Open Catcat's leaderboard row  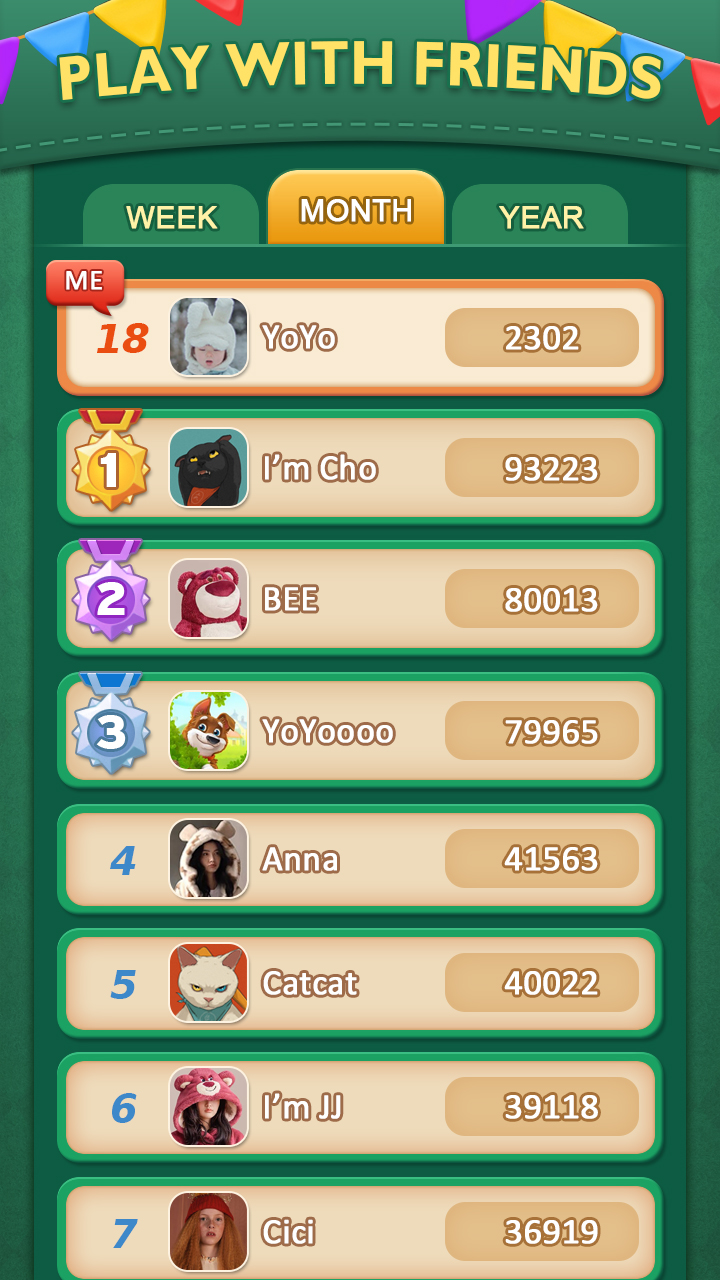(360, 983)
